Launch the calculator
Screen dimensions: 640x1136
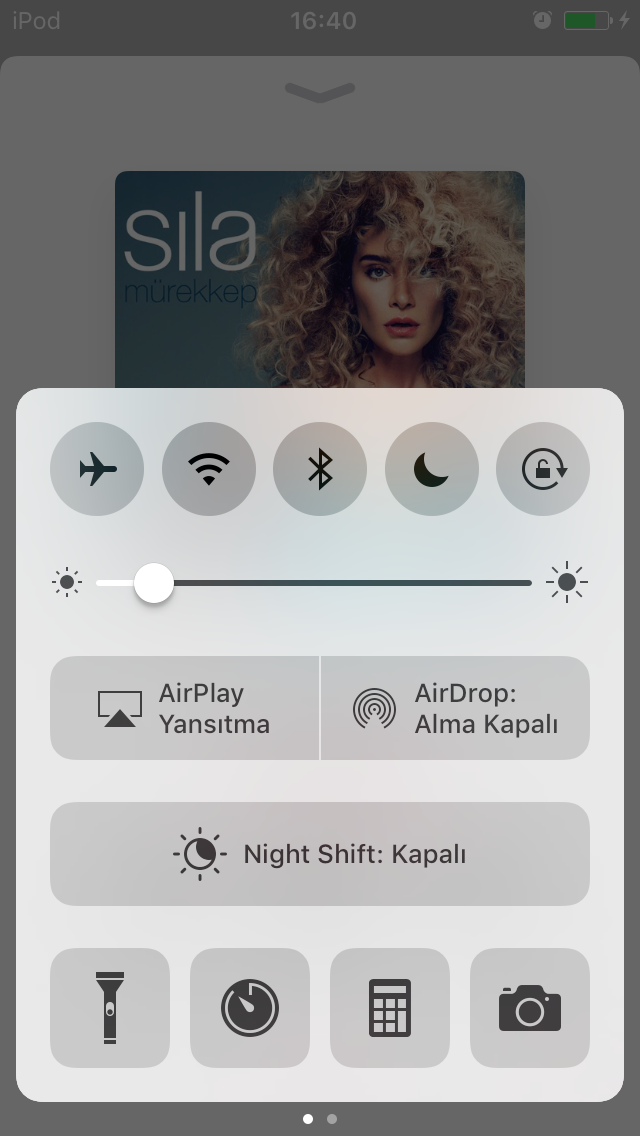[x=390, y=1007]
